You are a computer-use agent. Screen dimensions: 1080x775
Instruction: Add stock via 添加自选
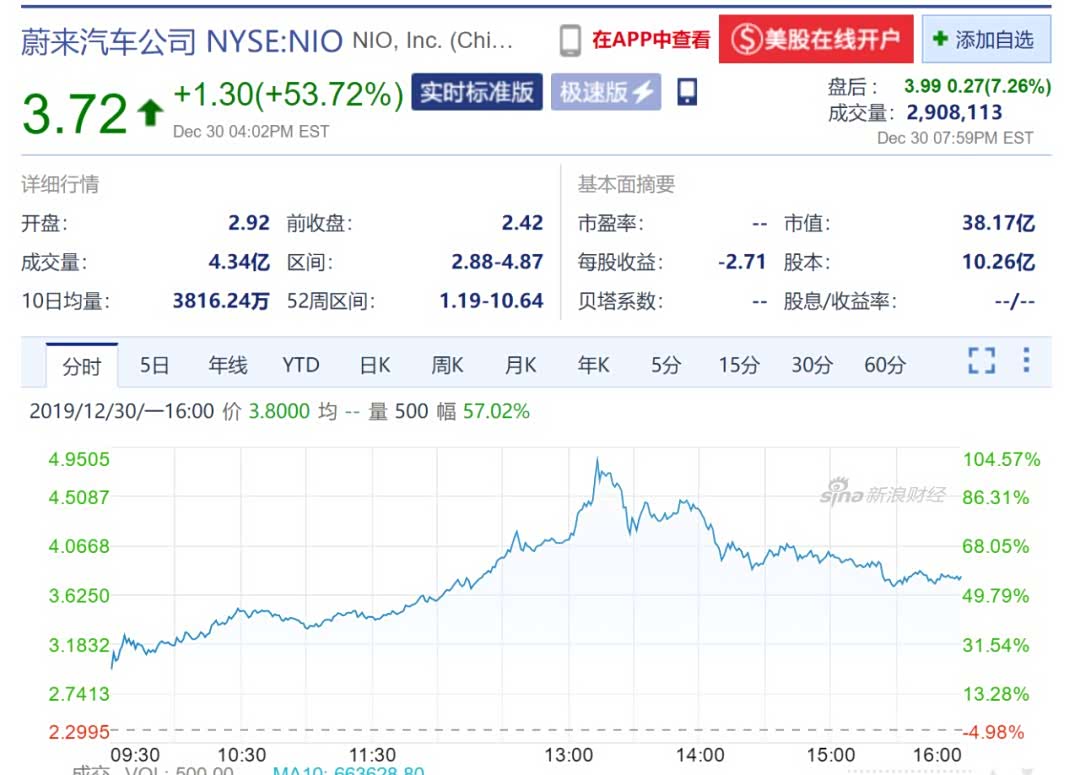coord(986,39)
